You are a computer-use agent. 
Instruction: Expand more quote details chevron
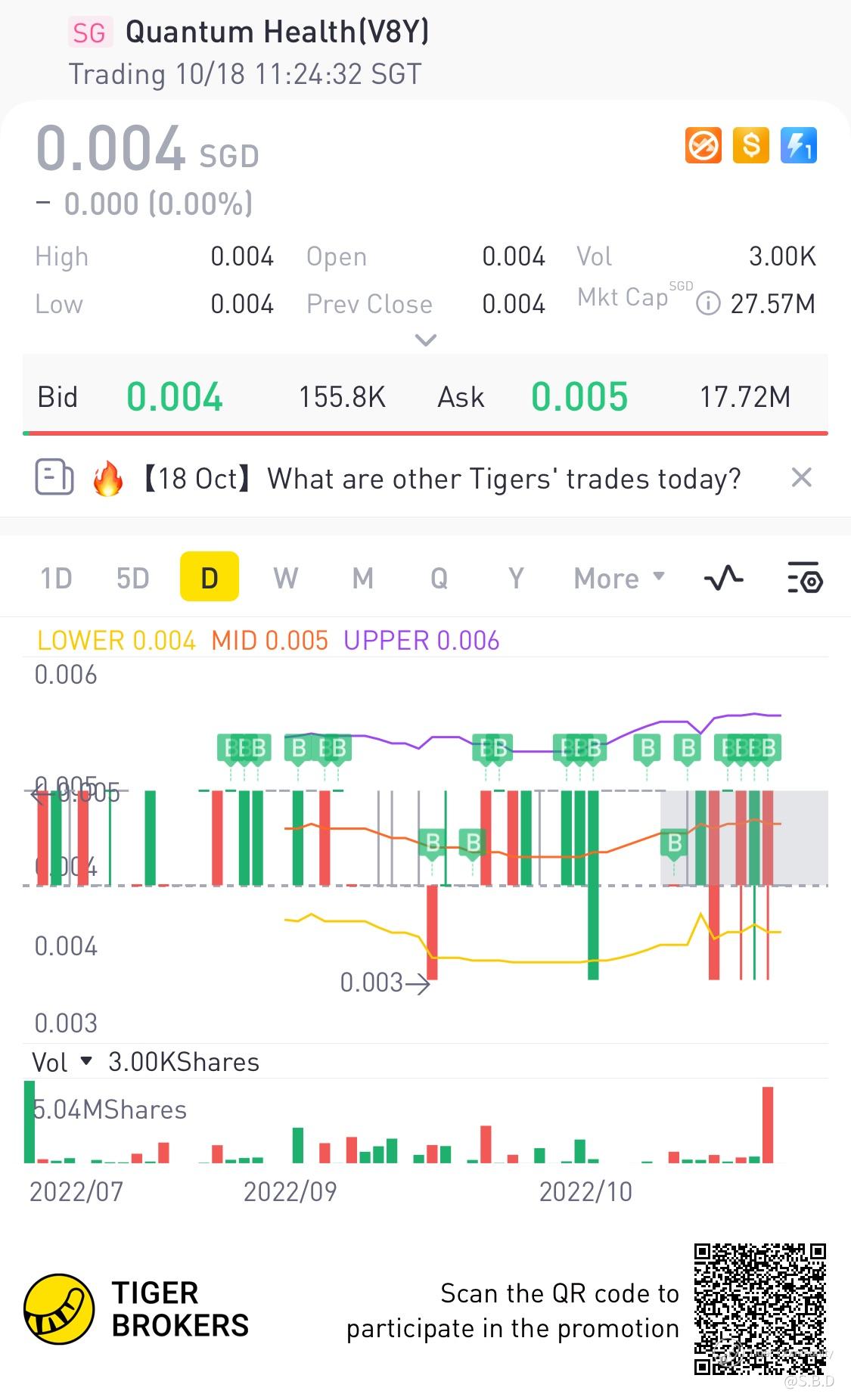coord(426,340)
